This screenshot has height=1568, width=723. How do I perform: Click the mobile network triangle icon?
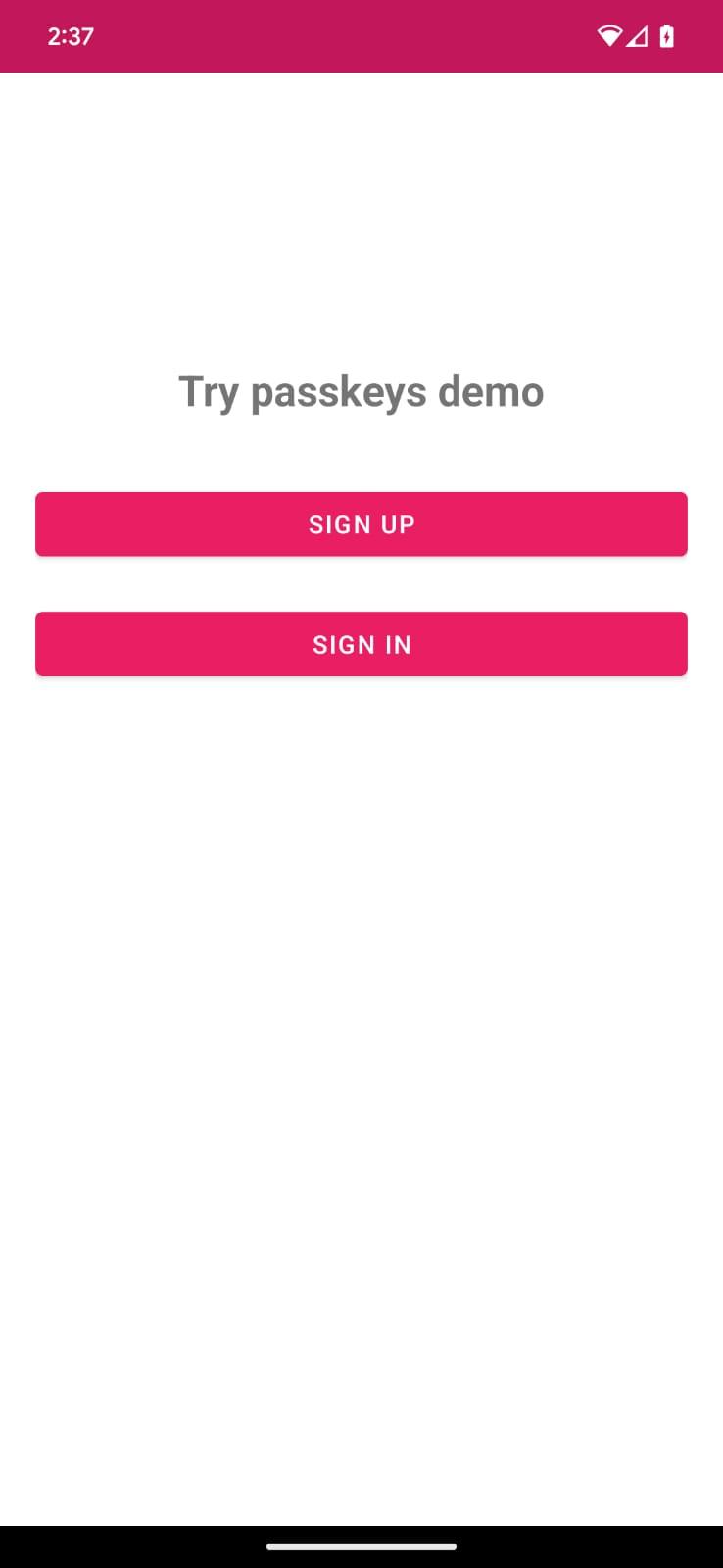[x=639, y=35]
